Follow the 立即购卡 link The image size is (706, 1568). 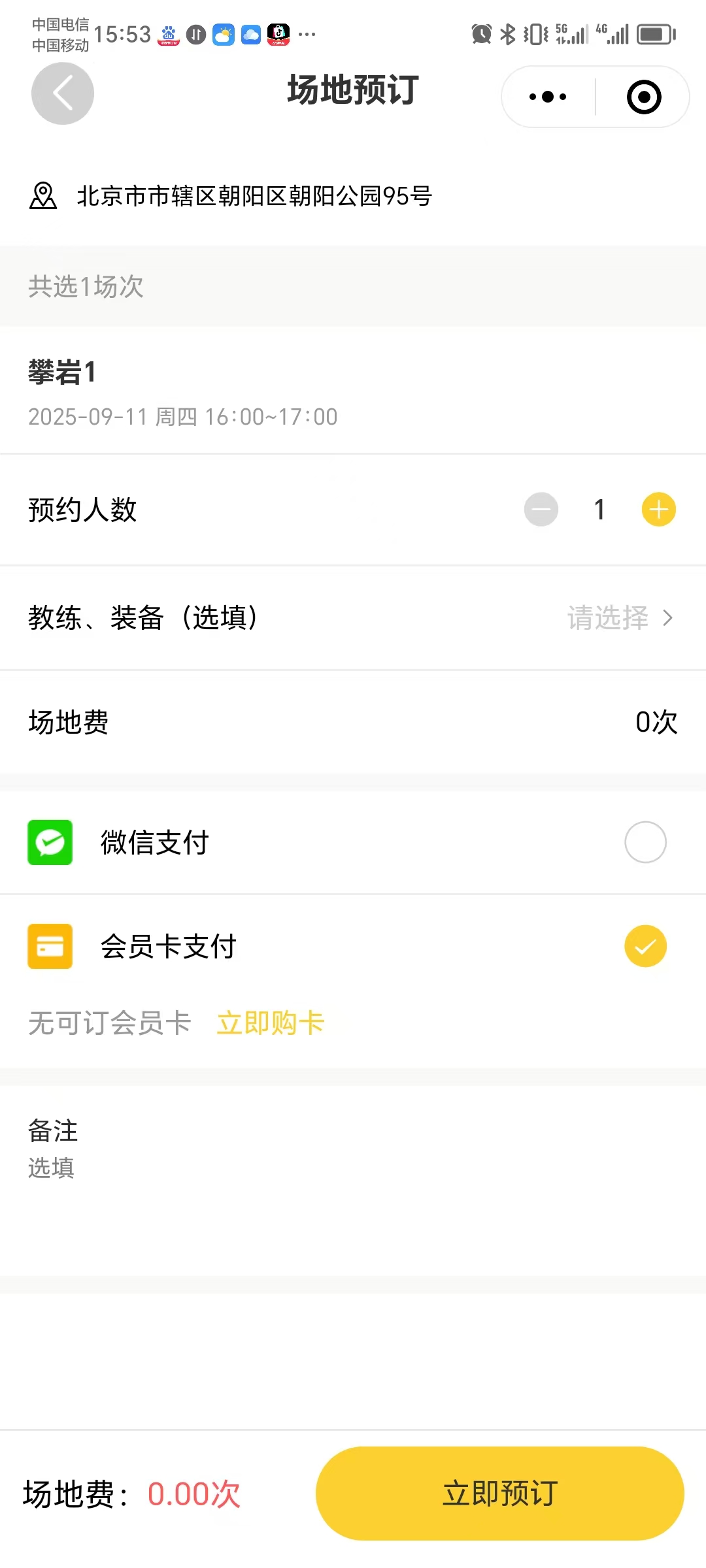[x=271, y=1023]
